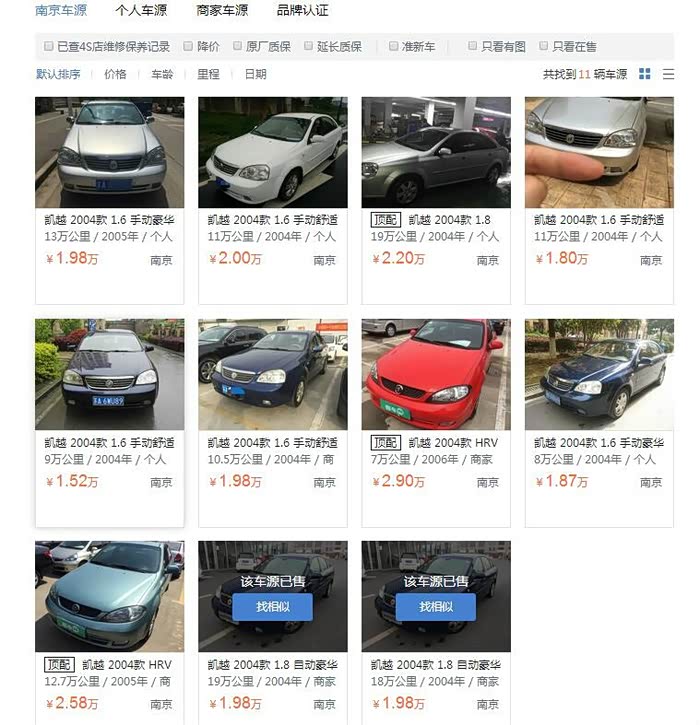Switch to list view icon
This screenshot has width=700, height=725.
(668, 74)
